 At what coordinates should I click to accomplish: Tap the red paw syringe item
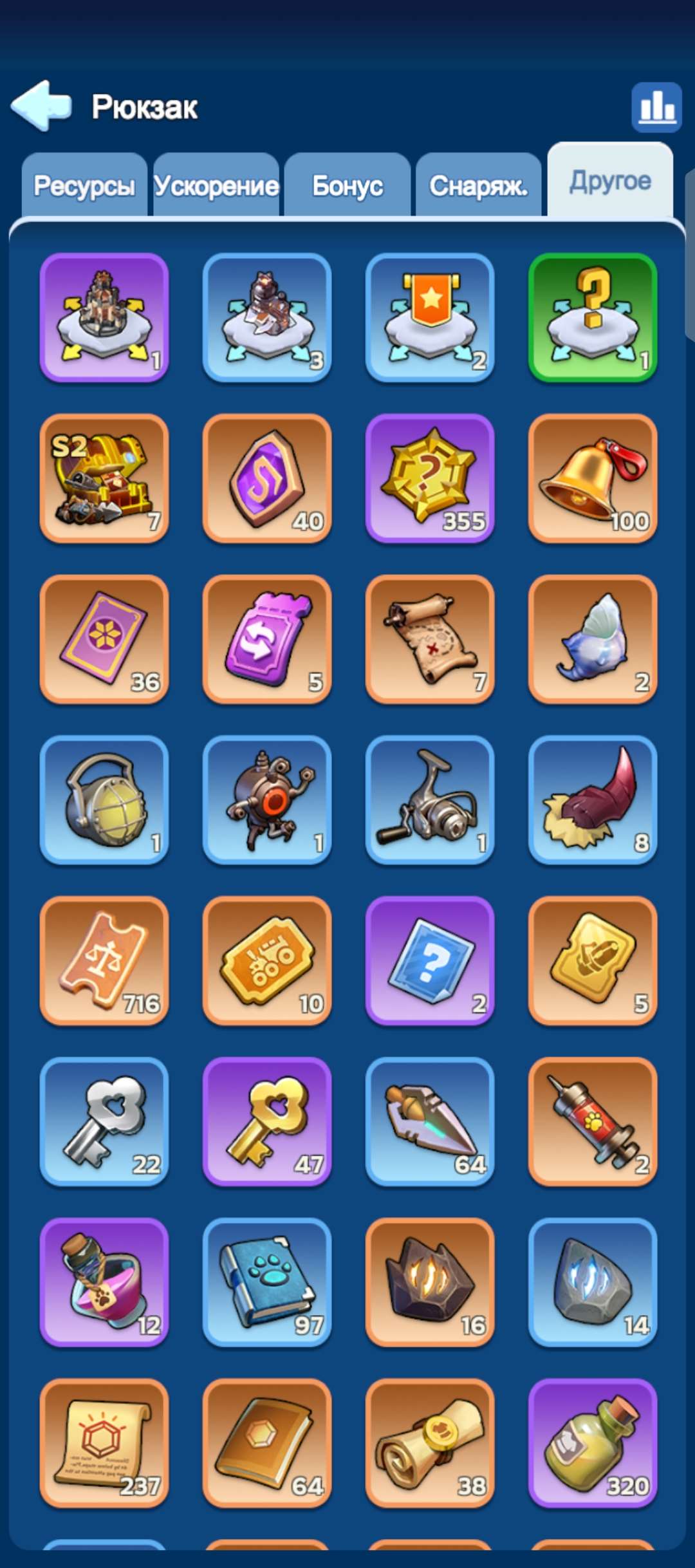(593, 1121)
